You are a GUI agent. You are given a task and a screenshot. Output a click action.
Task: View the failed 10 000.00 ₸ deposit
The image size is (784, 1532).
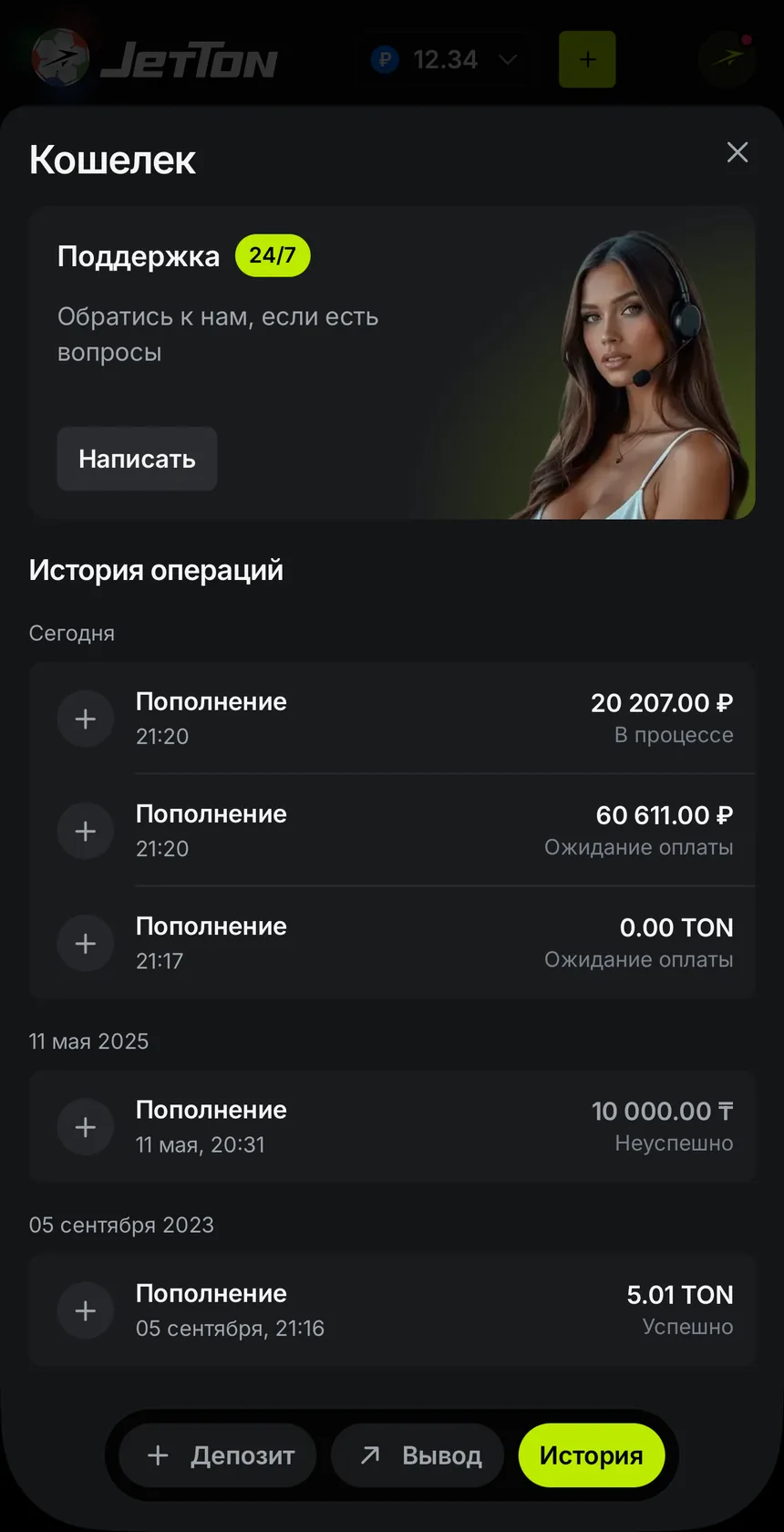pos(392,1126)
